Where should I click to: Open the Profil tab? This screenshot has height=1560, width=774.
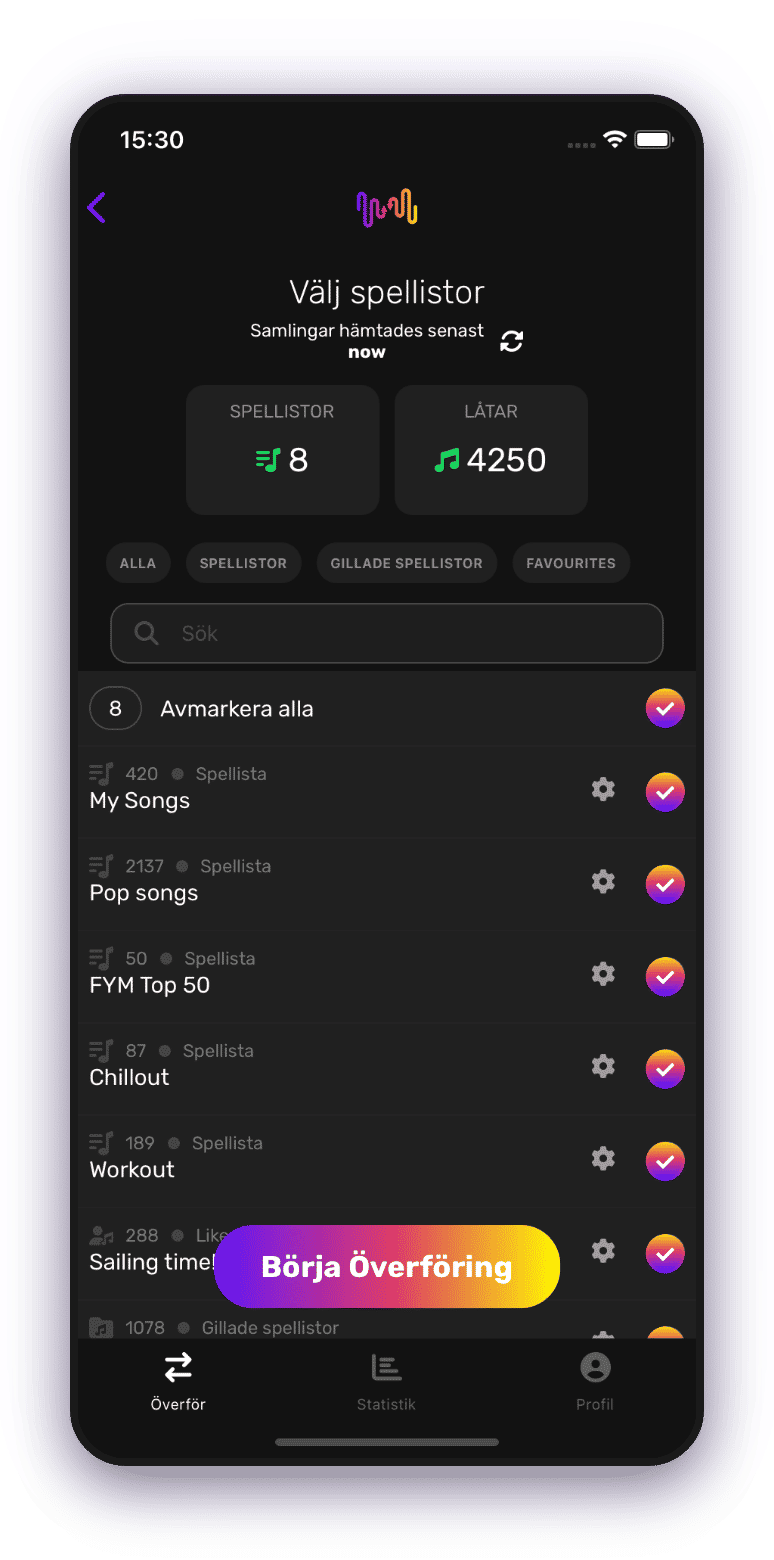[595, 1382]
